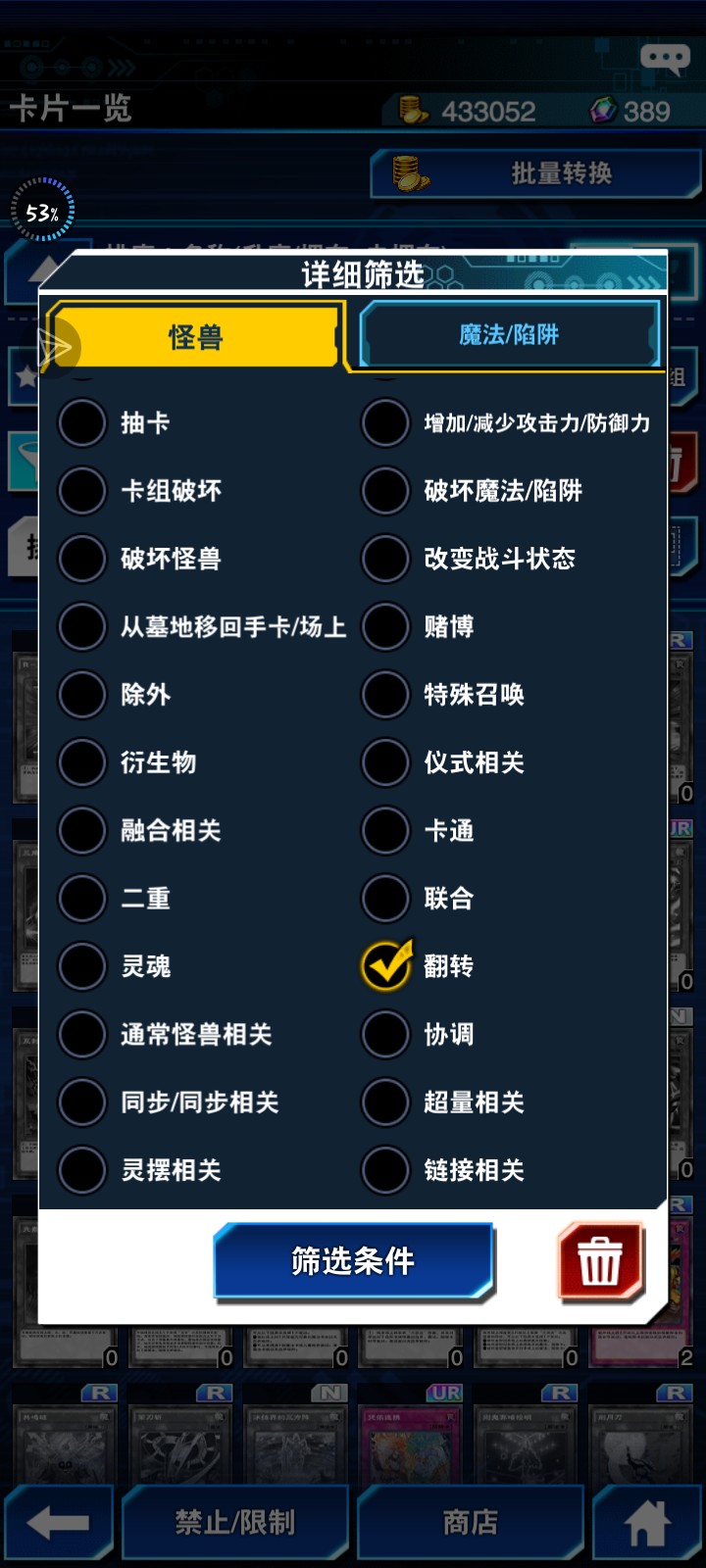Viewport: 706px width, 1568px height.
Task: Select the 除外 filter option
Action: 82,695
